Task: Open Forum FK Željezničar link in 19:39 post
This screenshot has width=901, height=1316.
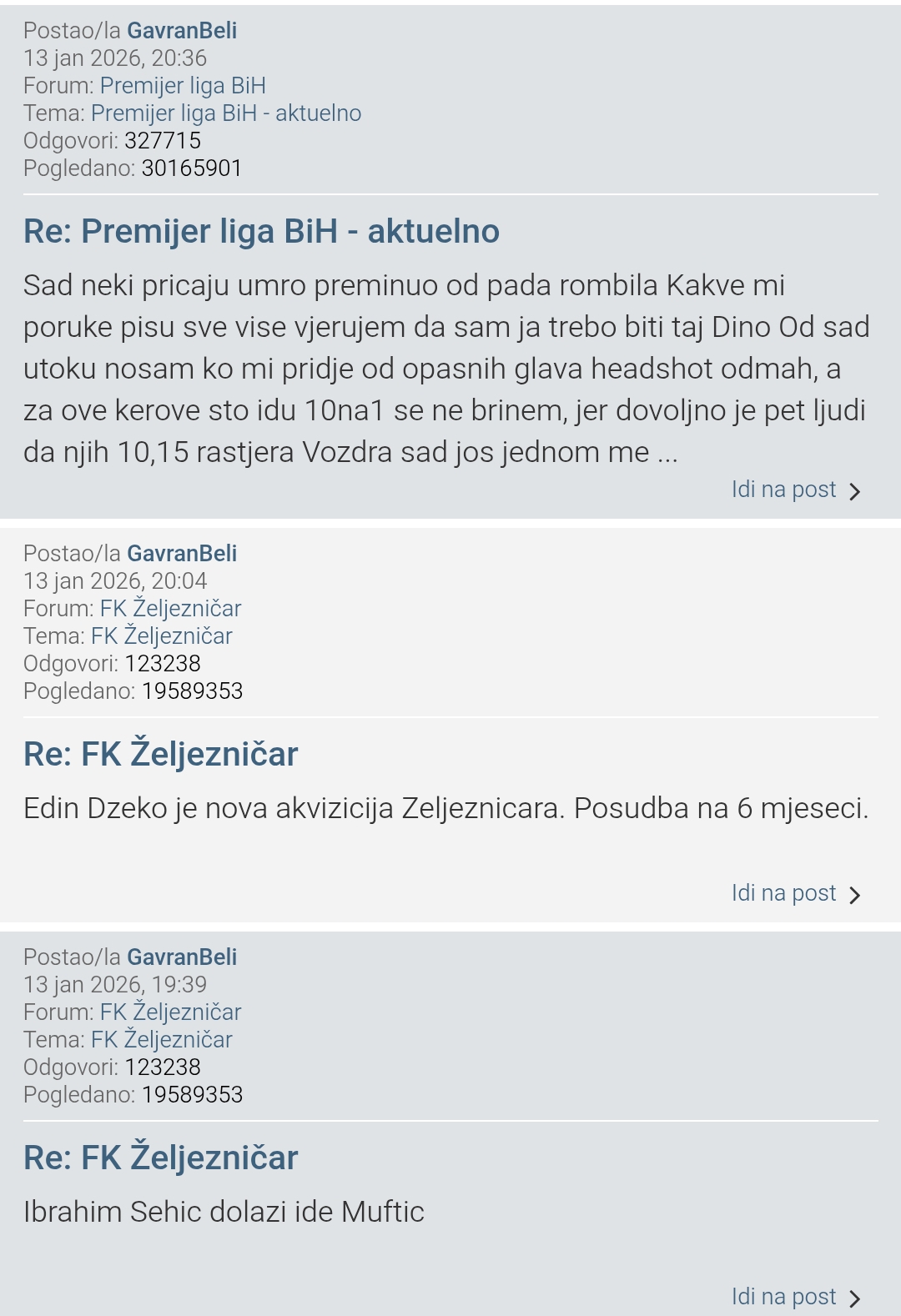Action: pyautogui.click(x=170, y=1012)
